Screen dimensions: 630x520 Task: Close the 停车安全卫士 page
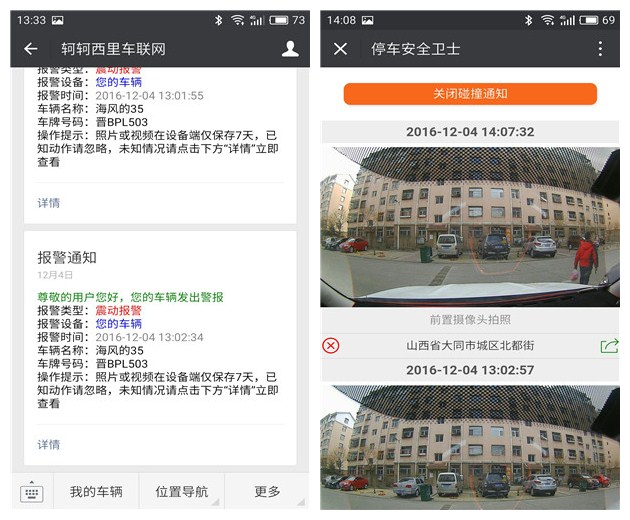(340, 48)
